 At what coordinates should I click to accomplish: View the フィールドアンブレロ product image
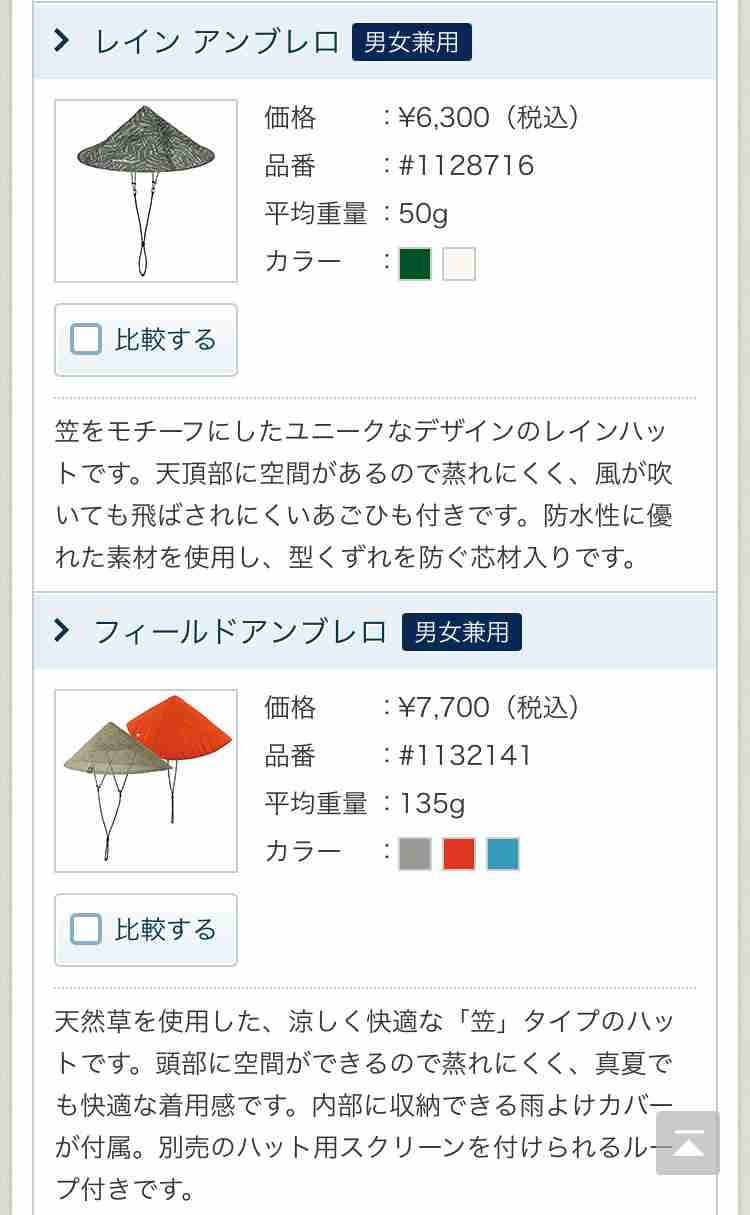pos(146,781)
